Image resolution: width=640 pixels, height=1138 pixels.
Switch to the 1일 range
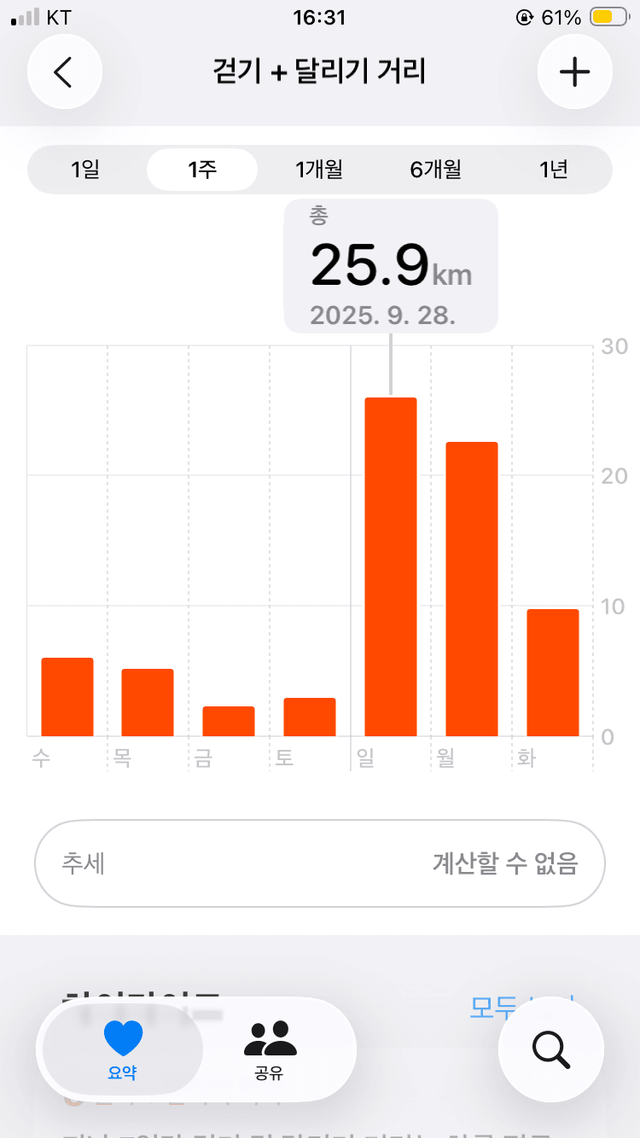86,170
